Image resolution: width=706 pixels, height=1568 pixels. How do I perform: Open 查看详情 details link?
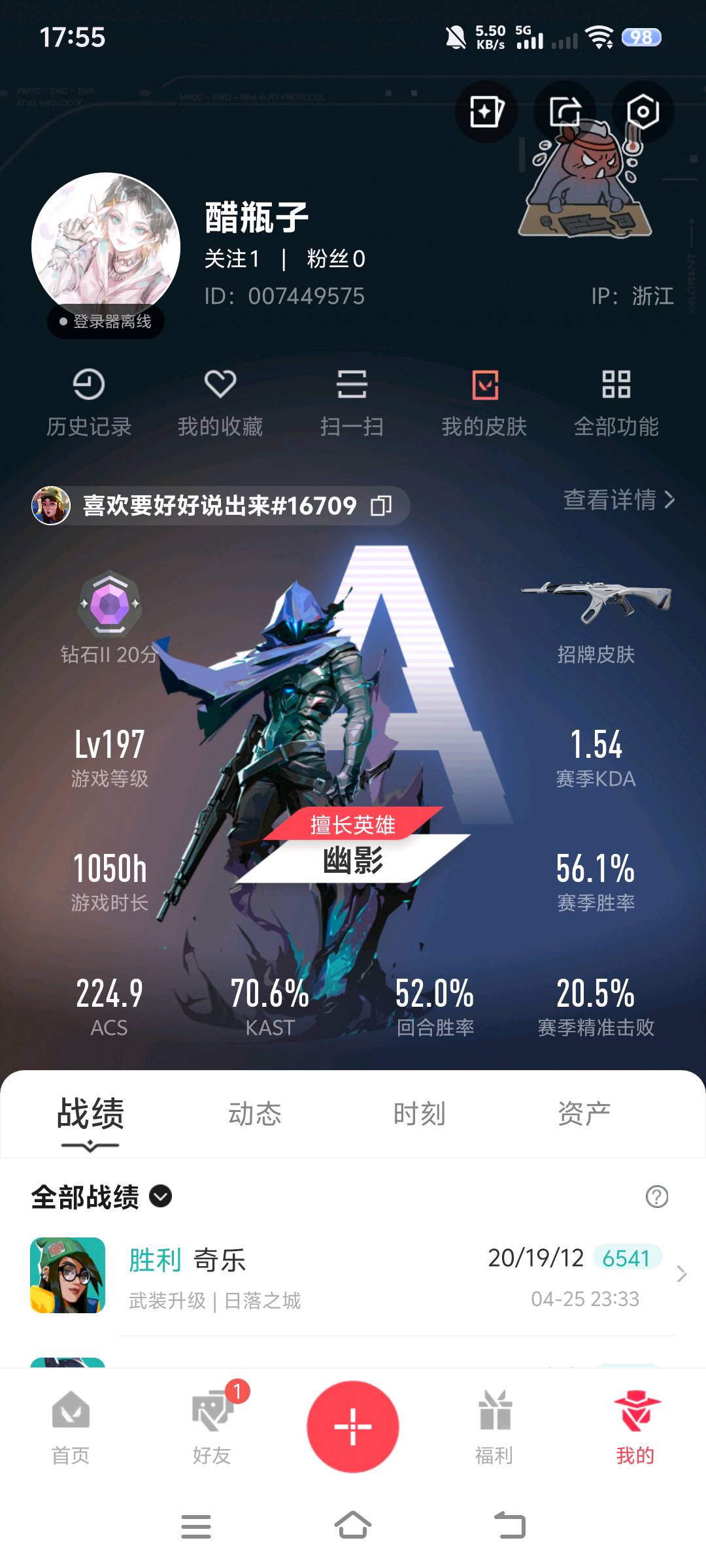(x=618, y=500)
